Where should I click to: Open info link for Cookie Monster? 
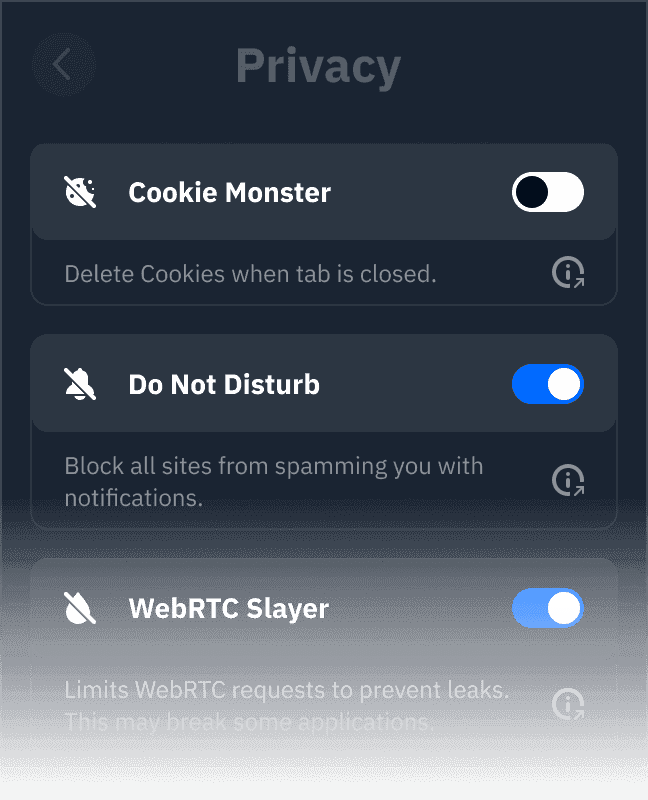pyautogui.click(x=568, y=272)
